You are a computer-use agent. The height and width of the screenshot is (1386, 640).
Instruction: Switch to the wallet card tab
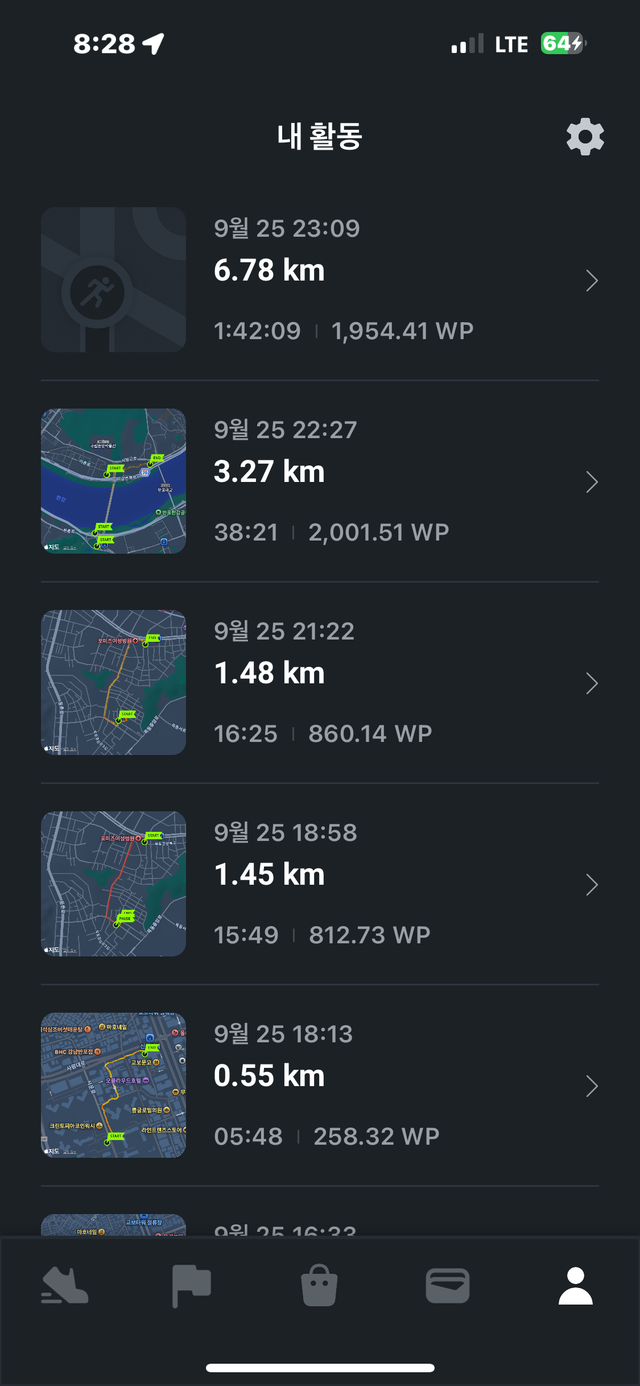click(x=447, y=1286)
